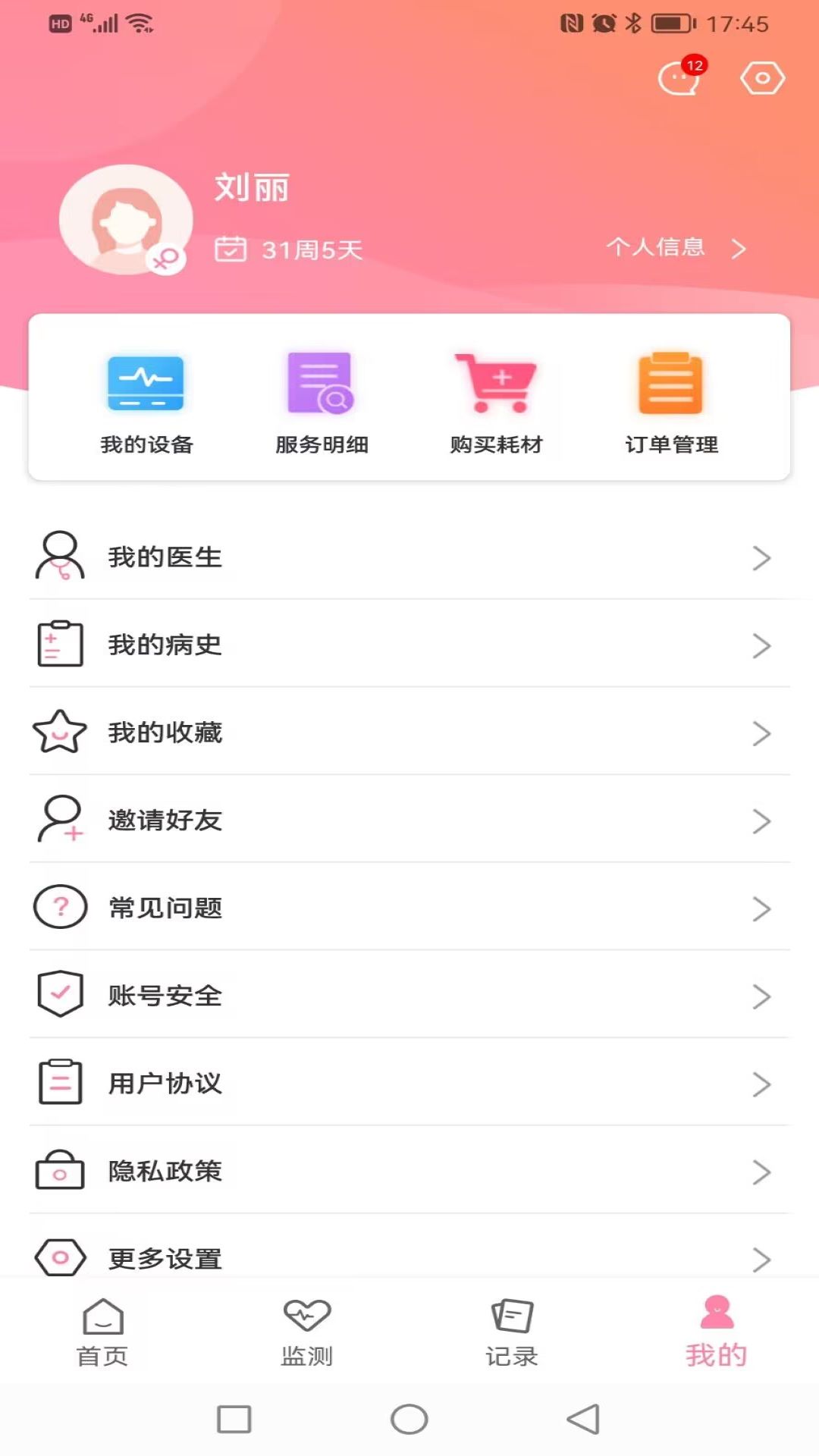Select the 账号安全 shield icon
The width and height of the screenshot is (819, 1456).
click(x=59, y=994)
